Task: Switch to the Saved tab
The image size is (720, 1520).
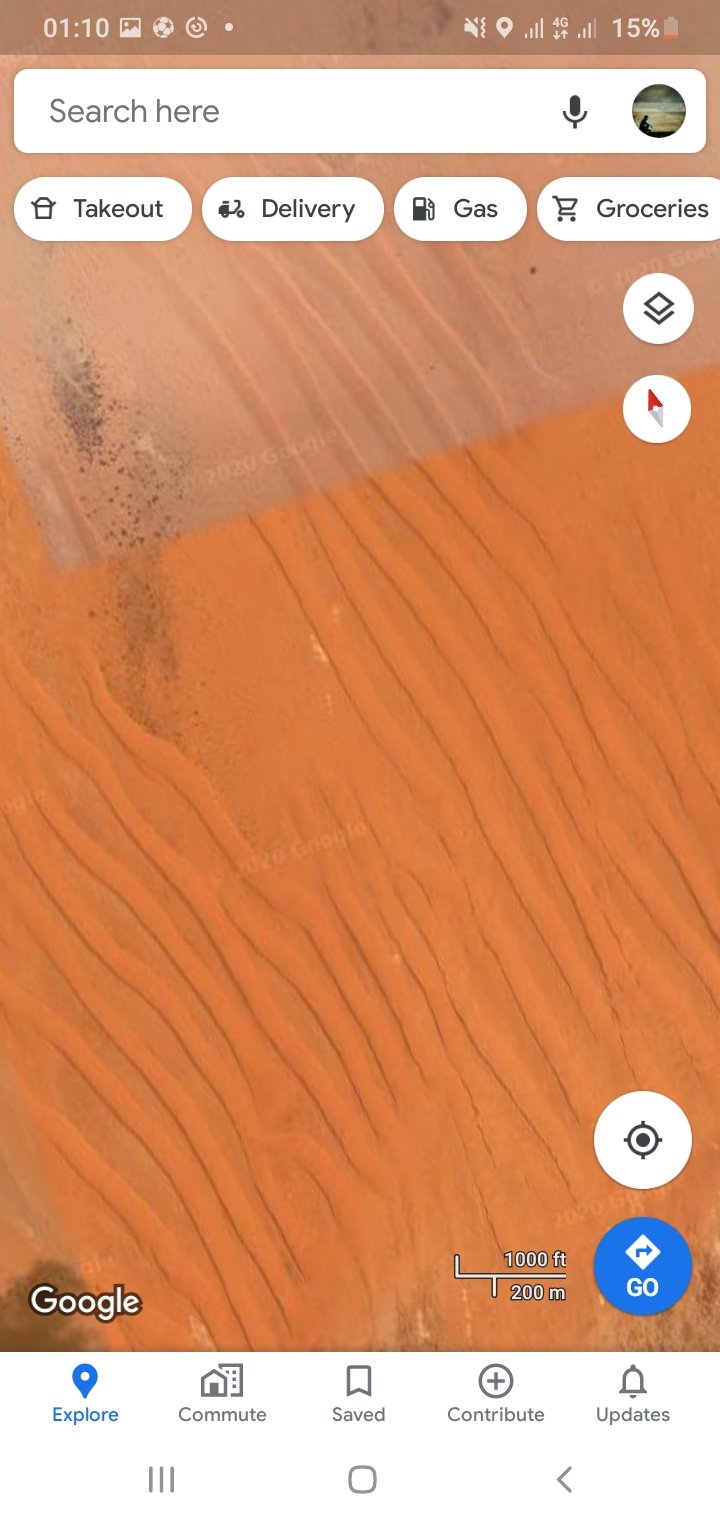Action: pyautogui.click(x=358, y=1394)
